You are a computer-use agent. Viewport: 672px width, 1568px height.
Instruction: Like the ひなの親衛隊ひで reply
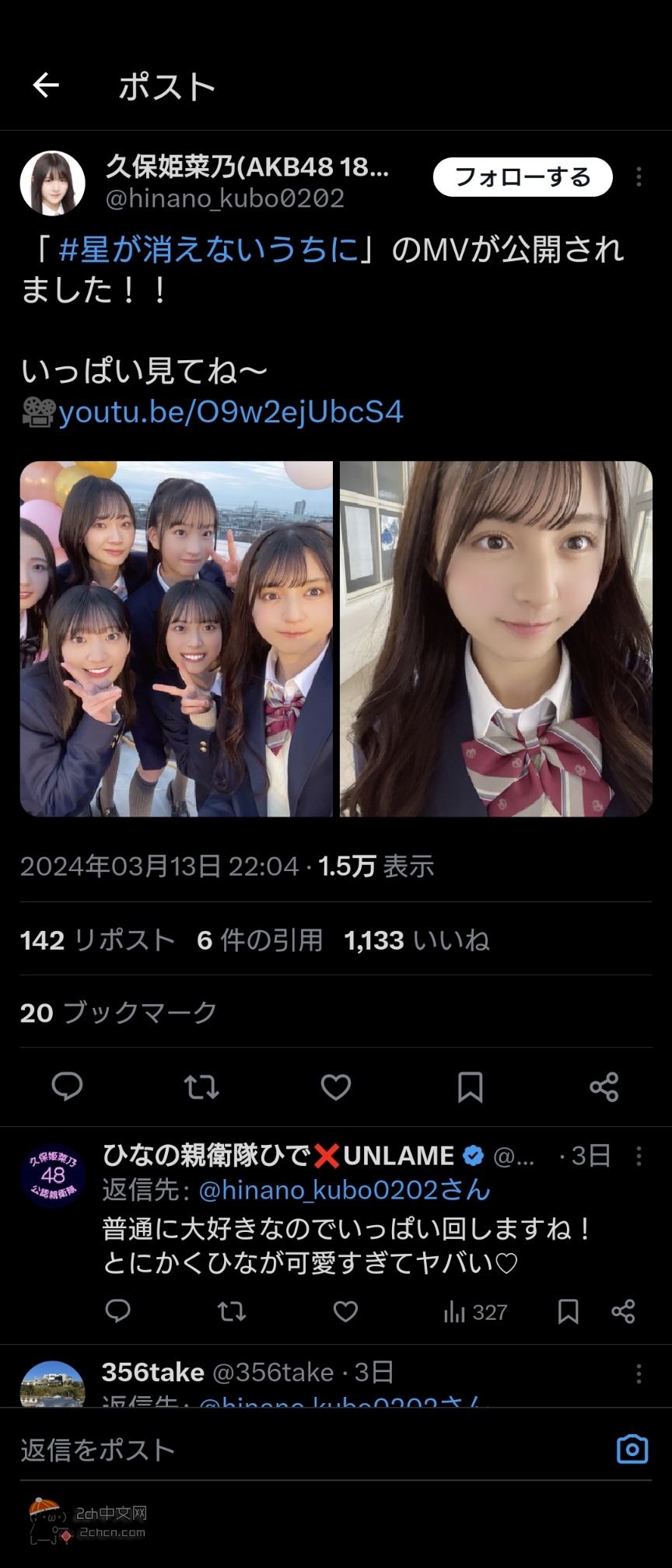click(x=345, y=1311)
